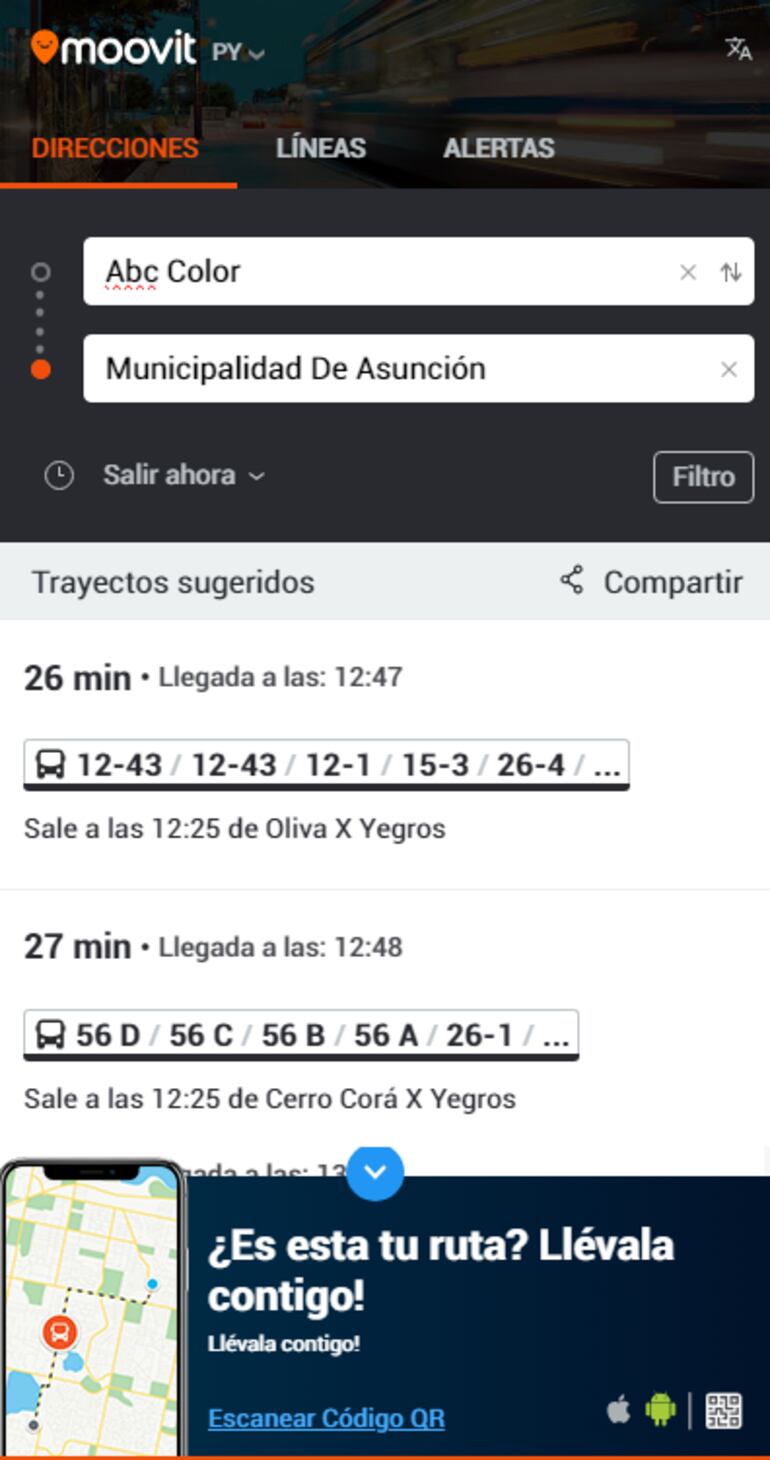Expand the Salir ahora time dropdown
The width and height of the screenshot is (770, 1460).
click(184, 475)
